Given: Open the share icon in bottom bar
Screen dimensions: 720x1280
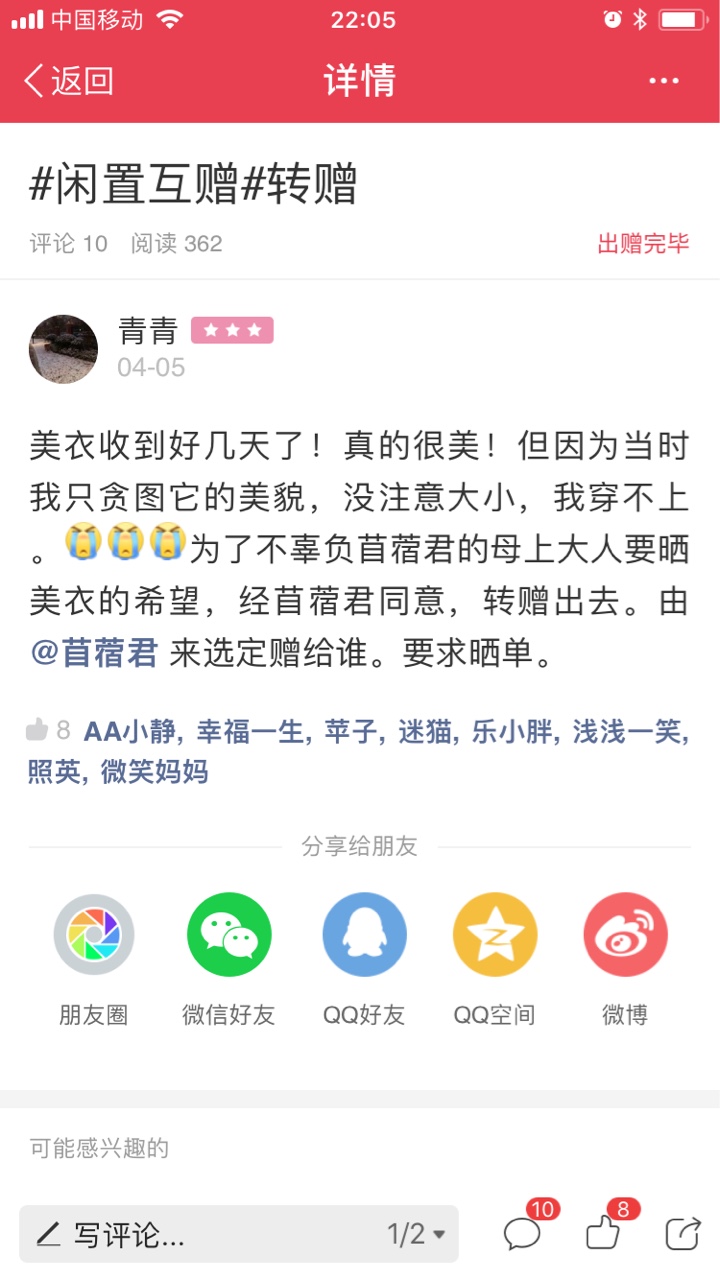Looking at the screenshot, I should [x=684, y=1234].
